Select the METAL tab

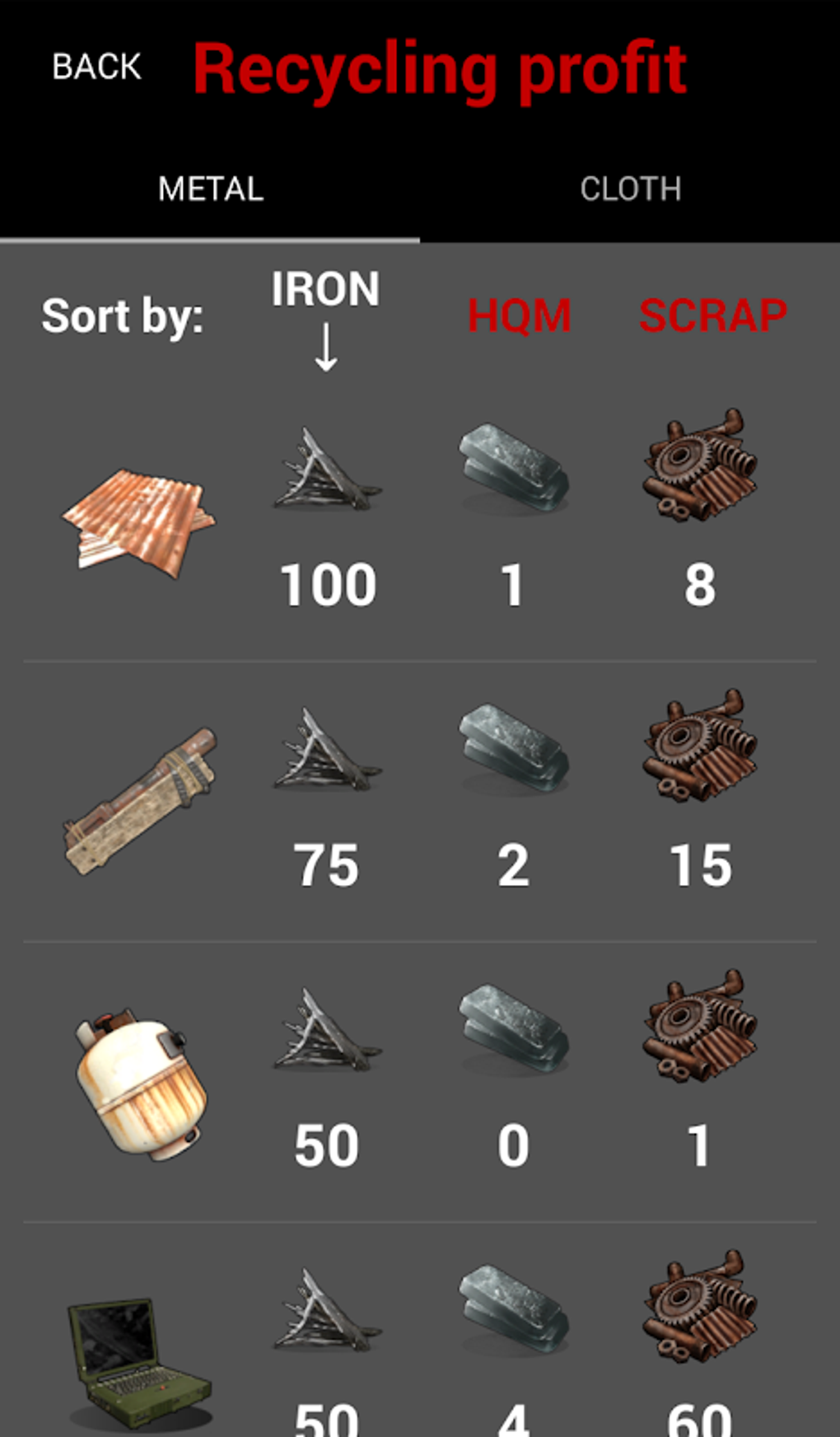[210, 189]
